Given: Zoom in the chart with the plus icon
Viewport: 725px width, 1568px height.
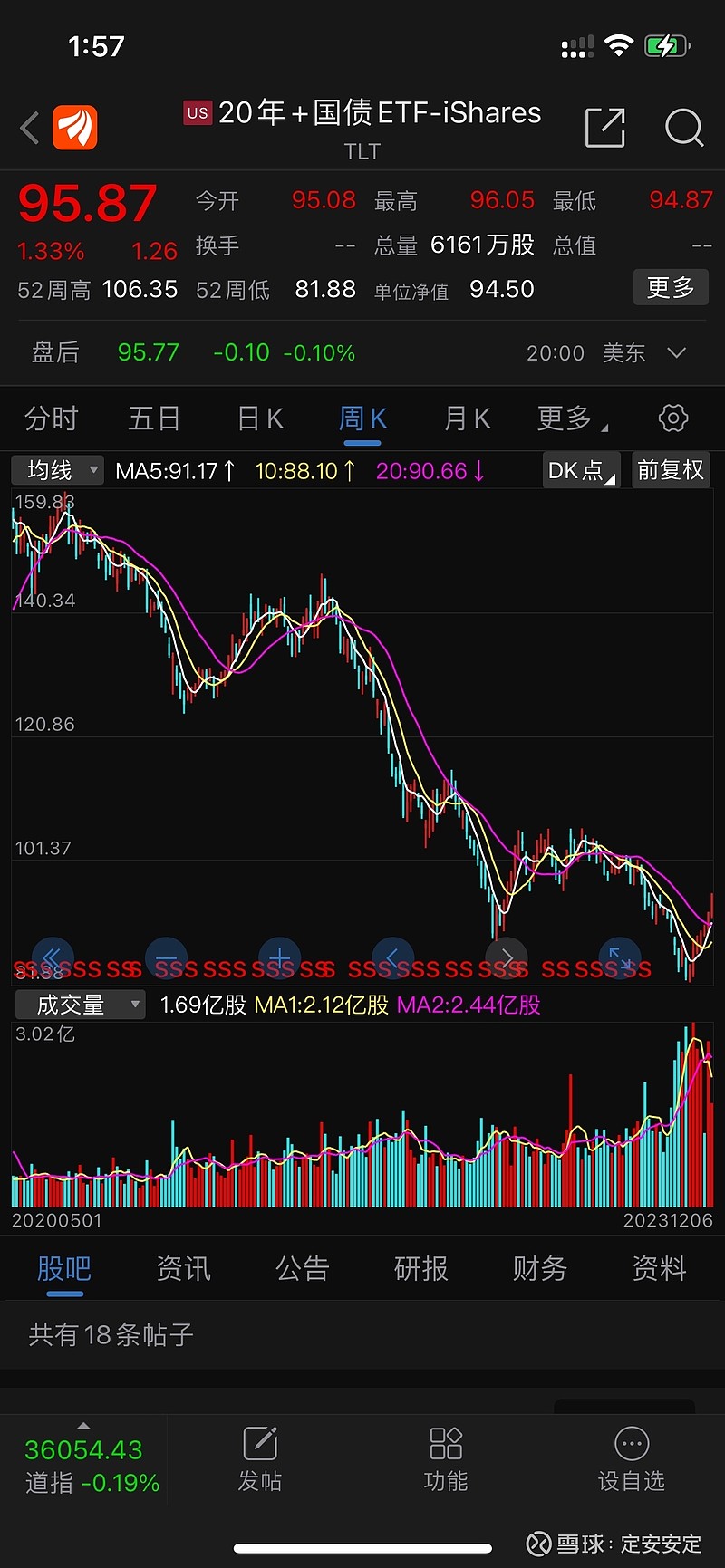Looking at the screenshot, I should pyautogui.click(x=279, y=958).
